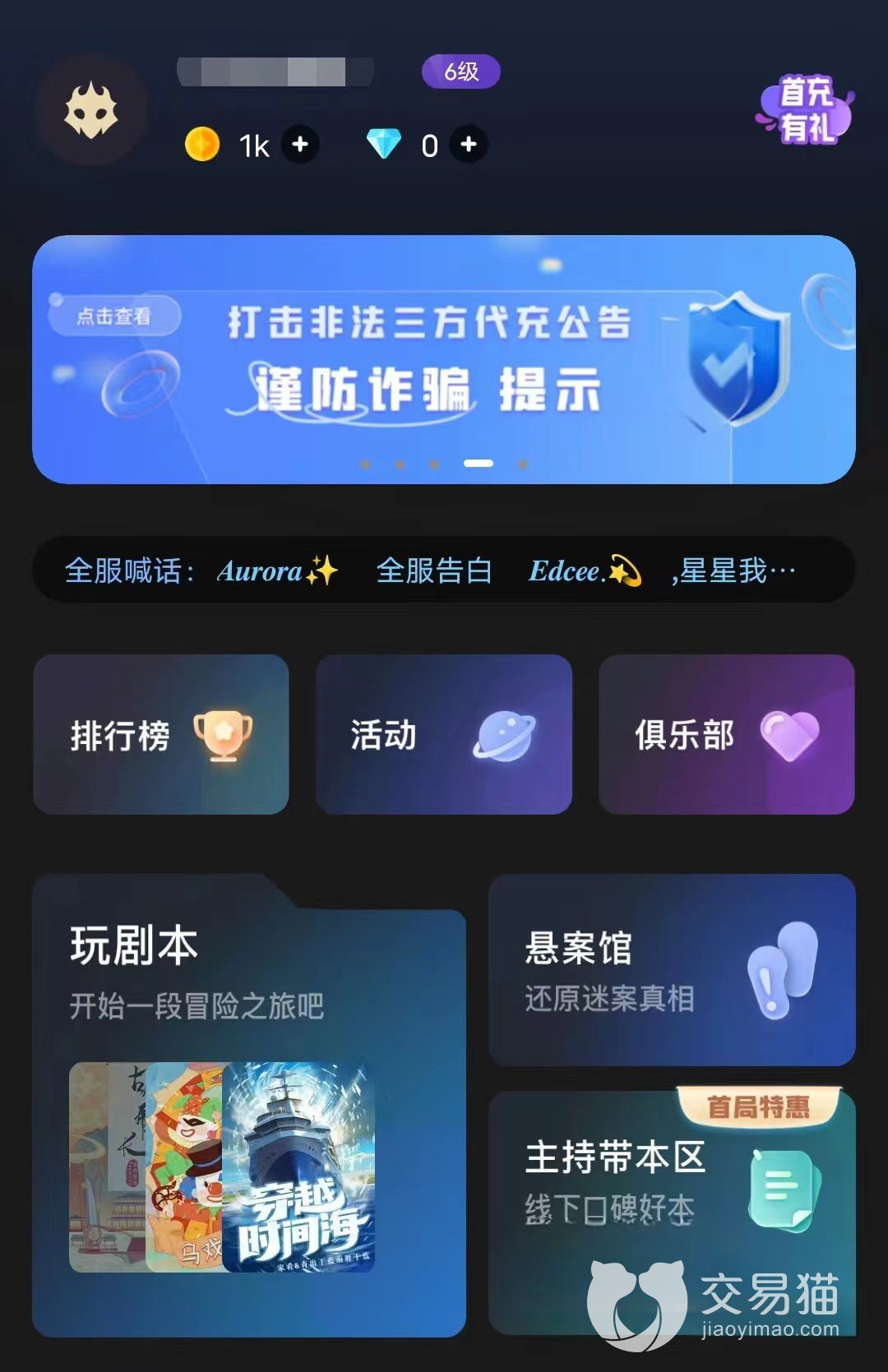Open the 首充有礼 first-recharge gift
The image size is (888, 1372).
click(x=806, y=110)
